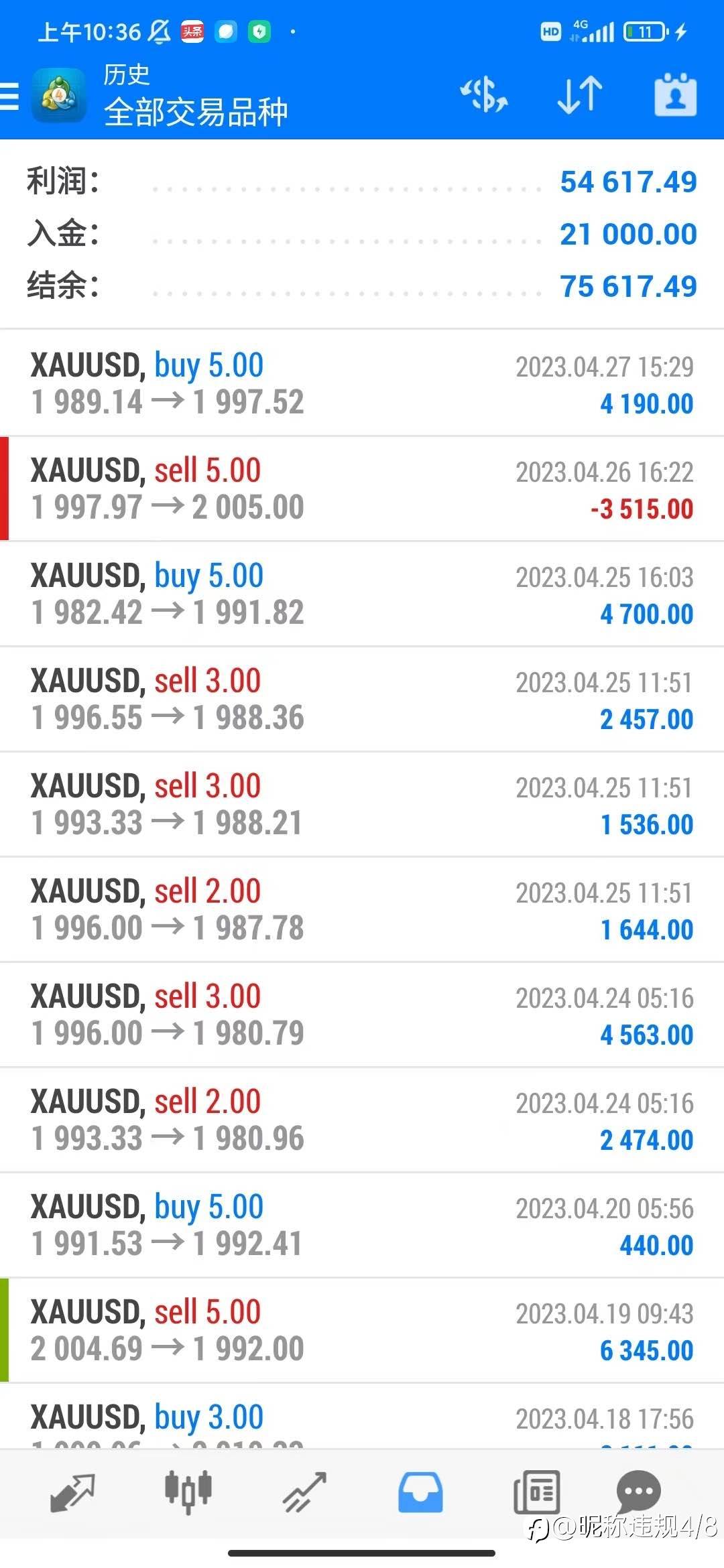The image size is (724, 1568).
Task: Open the sort order arrows icon
Action: [580, 94]
